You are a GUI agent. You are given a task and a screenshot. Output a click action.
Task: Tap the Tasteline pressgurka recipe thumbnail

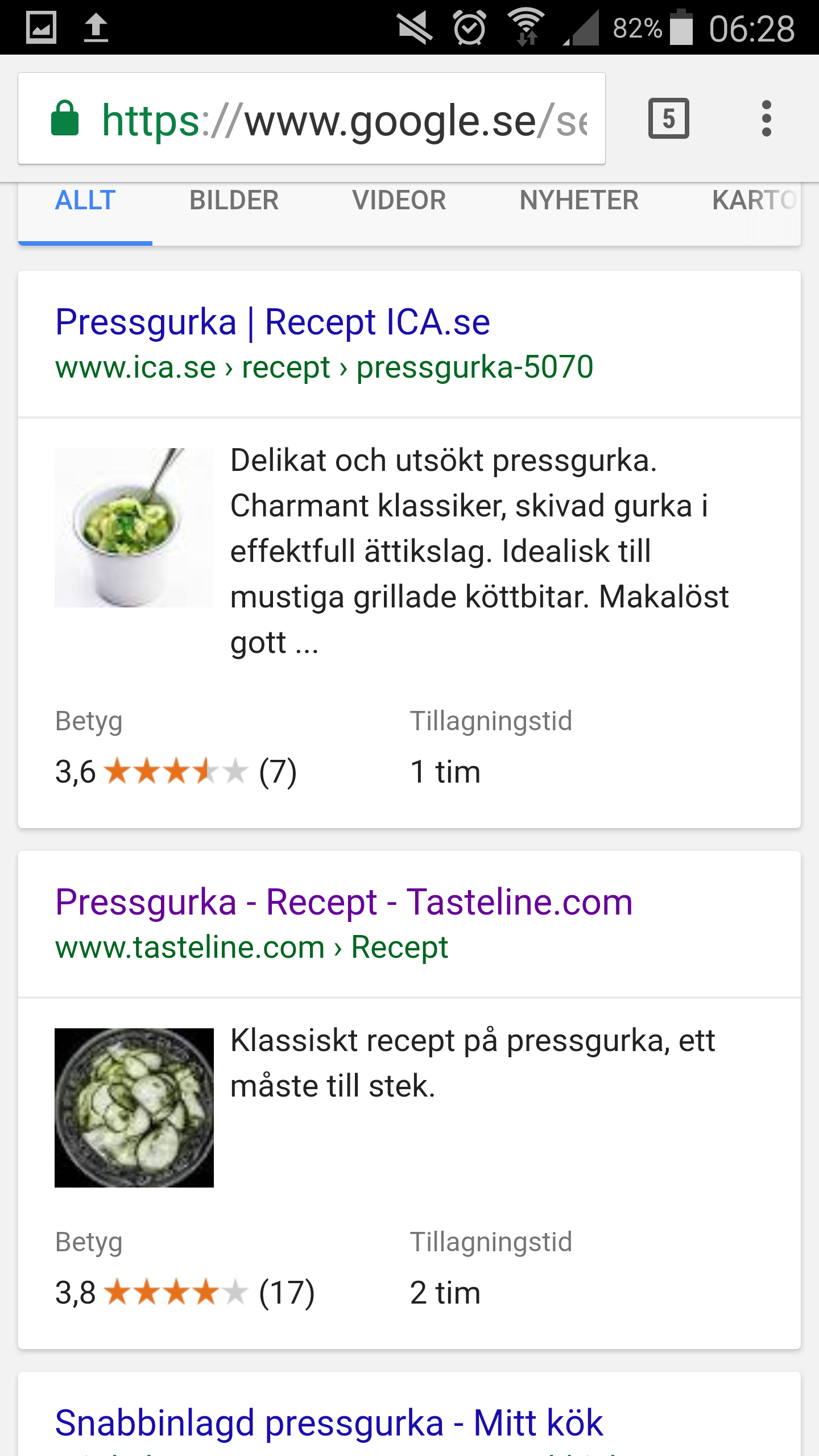[x=134, y=1108]
